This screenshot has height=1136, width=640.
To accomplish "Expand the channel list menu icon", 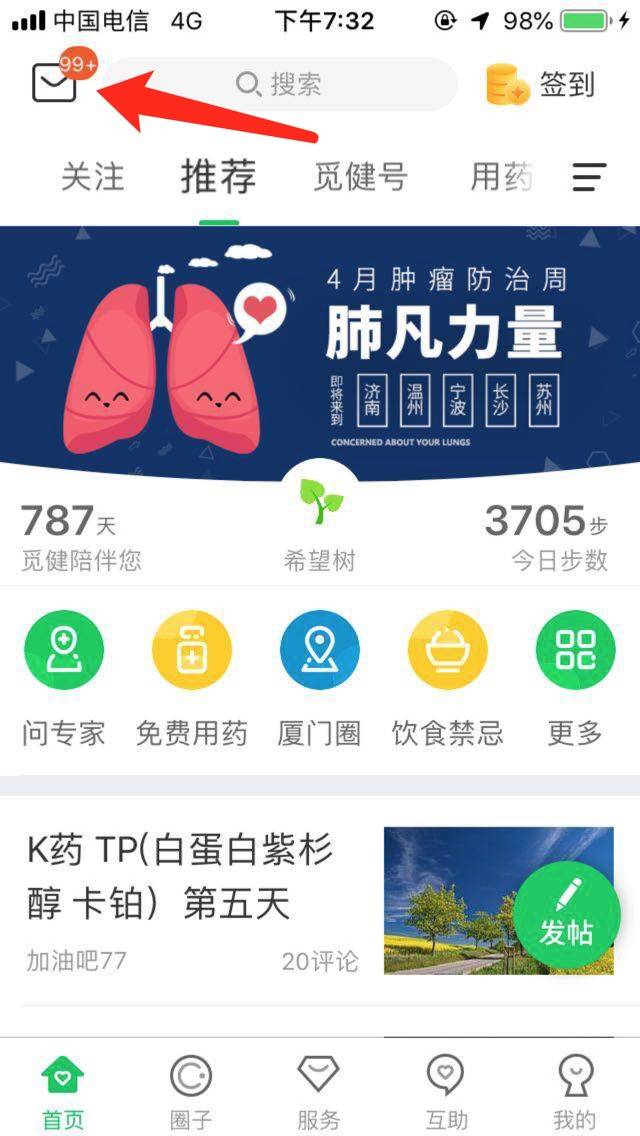I will (x=589, y=178).
